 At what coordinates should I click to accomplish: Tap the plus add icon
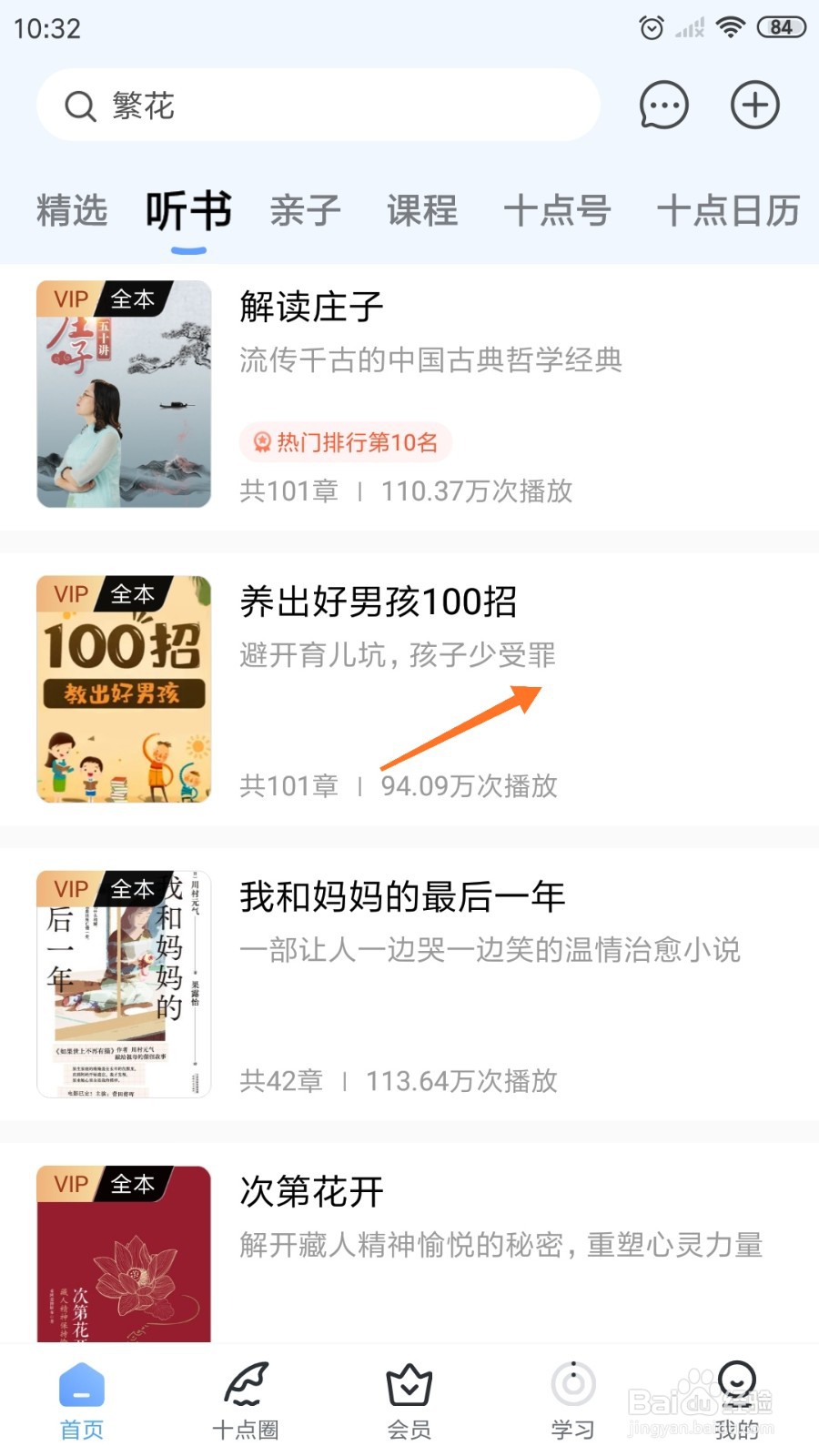click(754, 106)
